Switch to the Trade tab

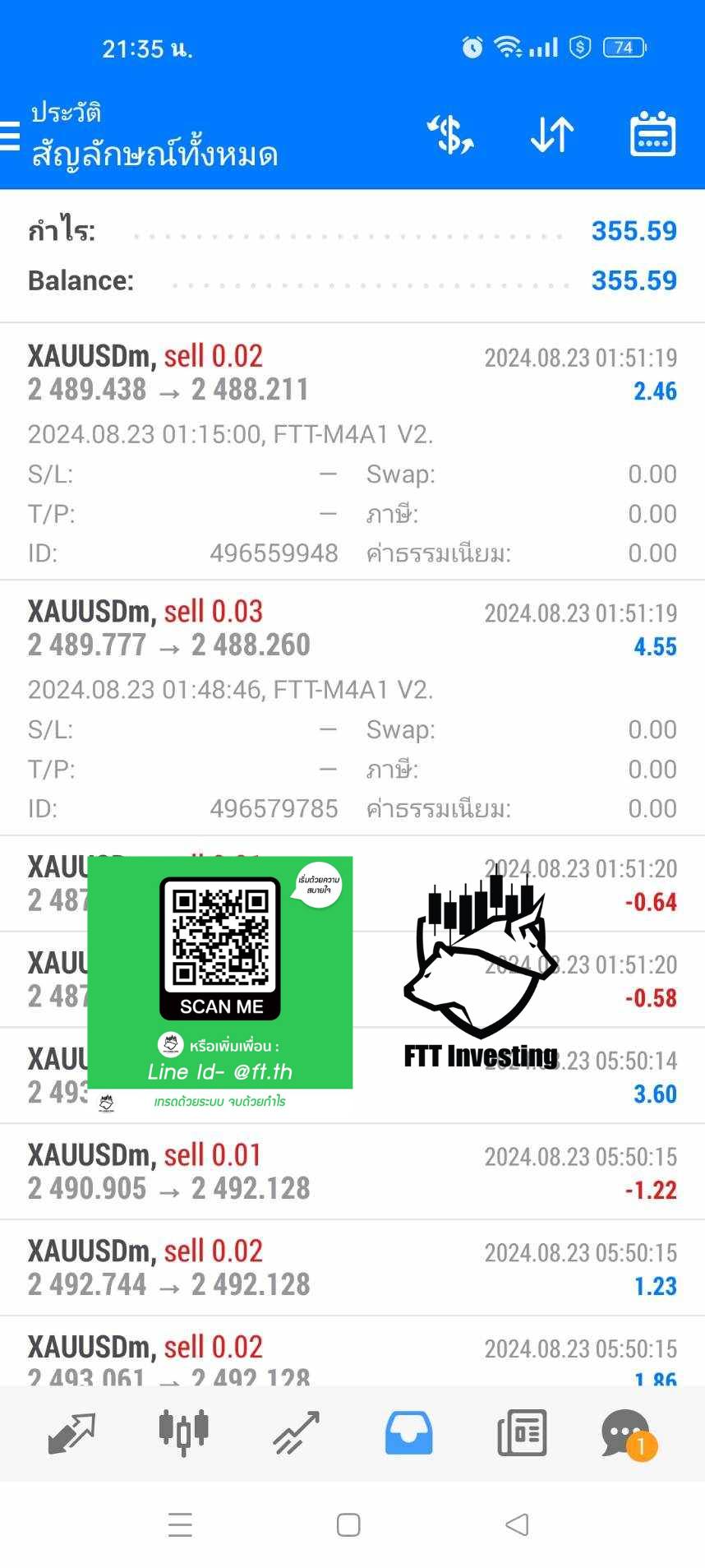click(x=296, y=1433)
